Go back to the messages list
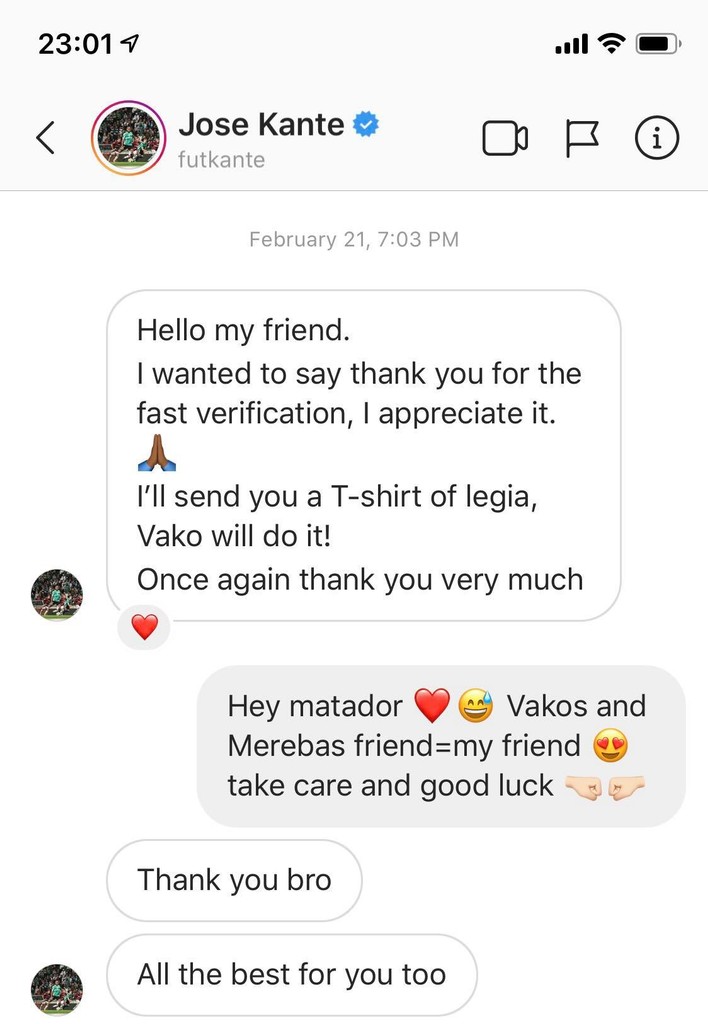 point(45,138)
